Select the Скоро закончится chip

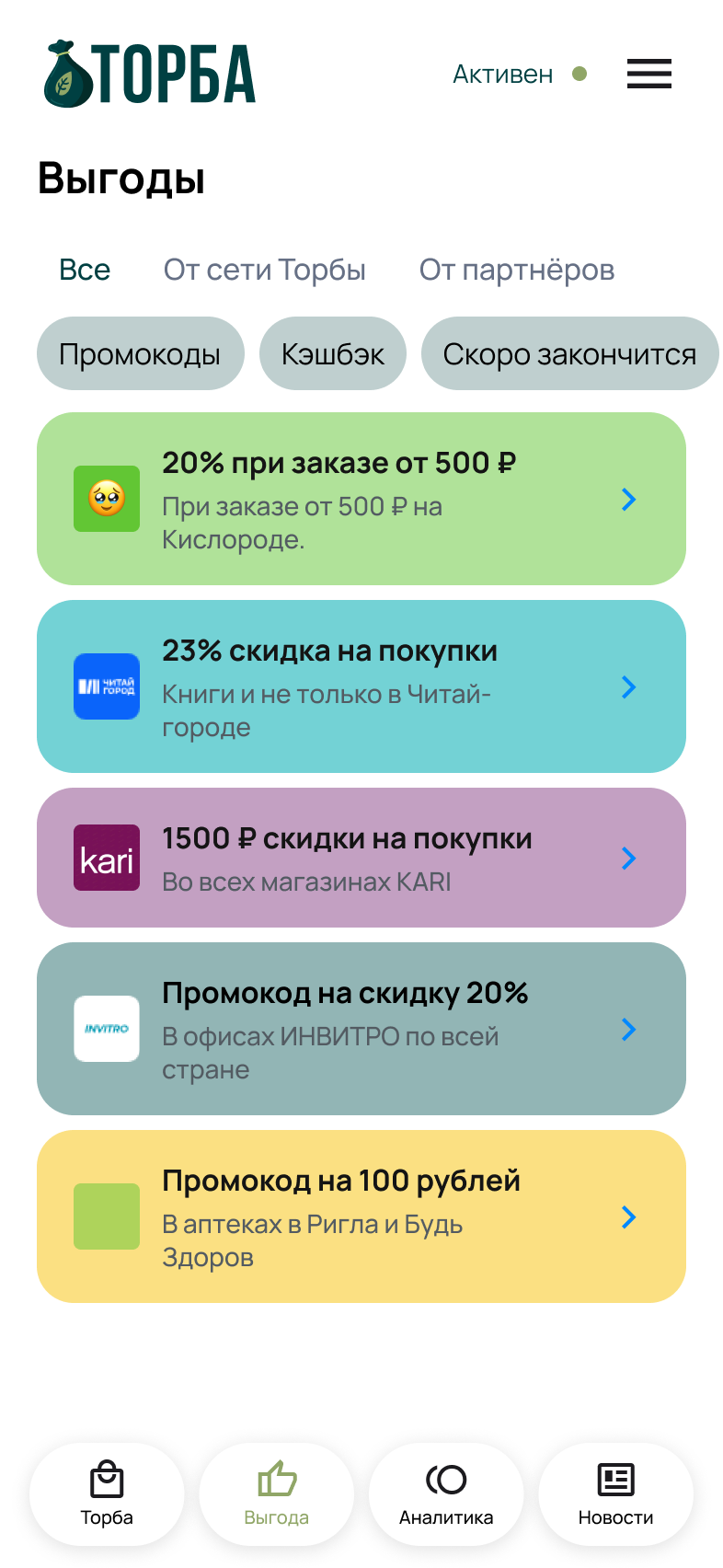coord(568,354)
